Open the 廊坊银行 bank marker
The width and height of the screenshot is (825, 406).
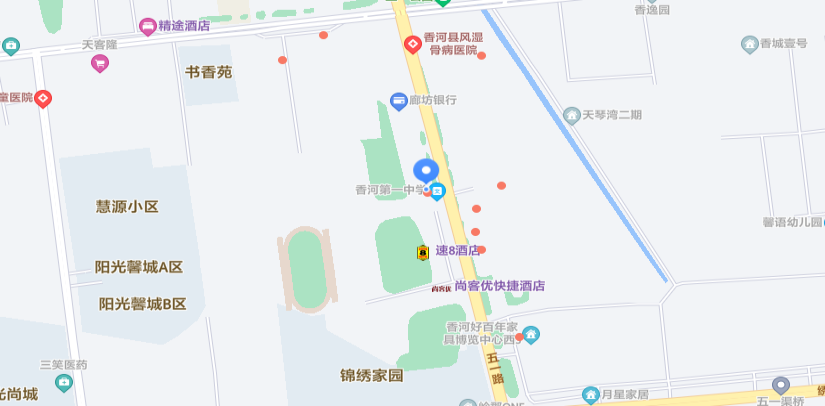pos(398,100)
